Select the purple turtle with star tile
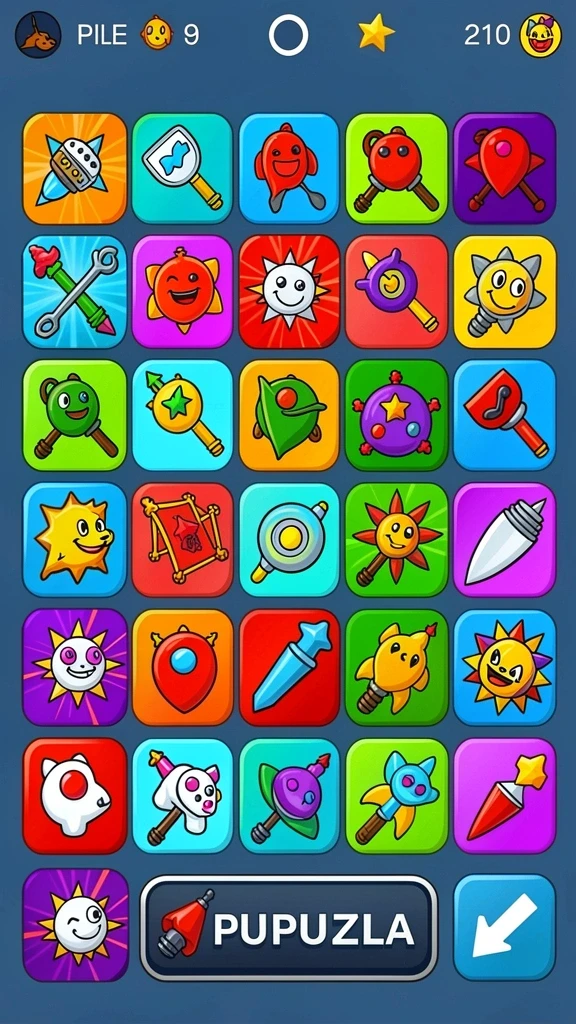The height and width of the screenshot is (1024, 576). point(396,415)
